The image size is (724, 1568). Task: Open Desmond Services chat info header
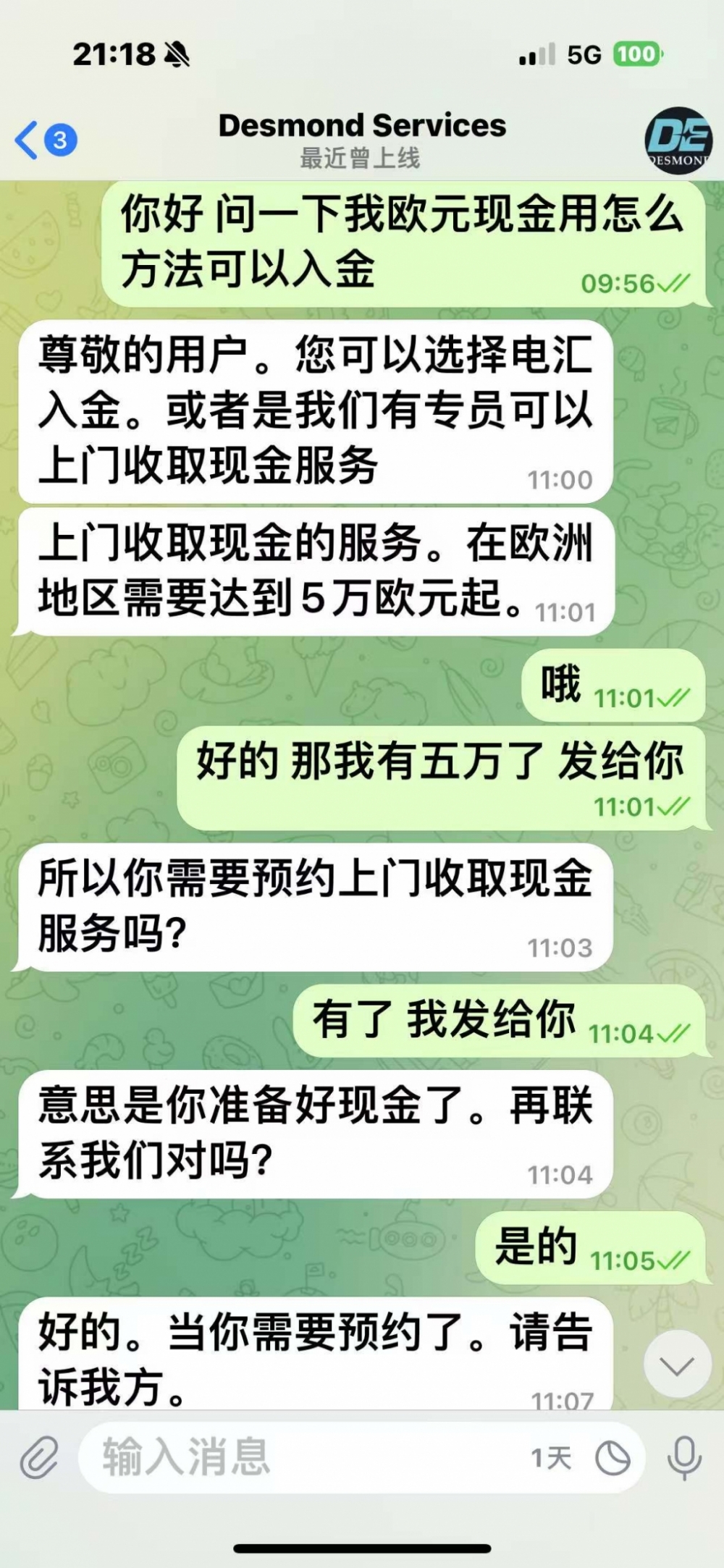(361, 139)
